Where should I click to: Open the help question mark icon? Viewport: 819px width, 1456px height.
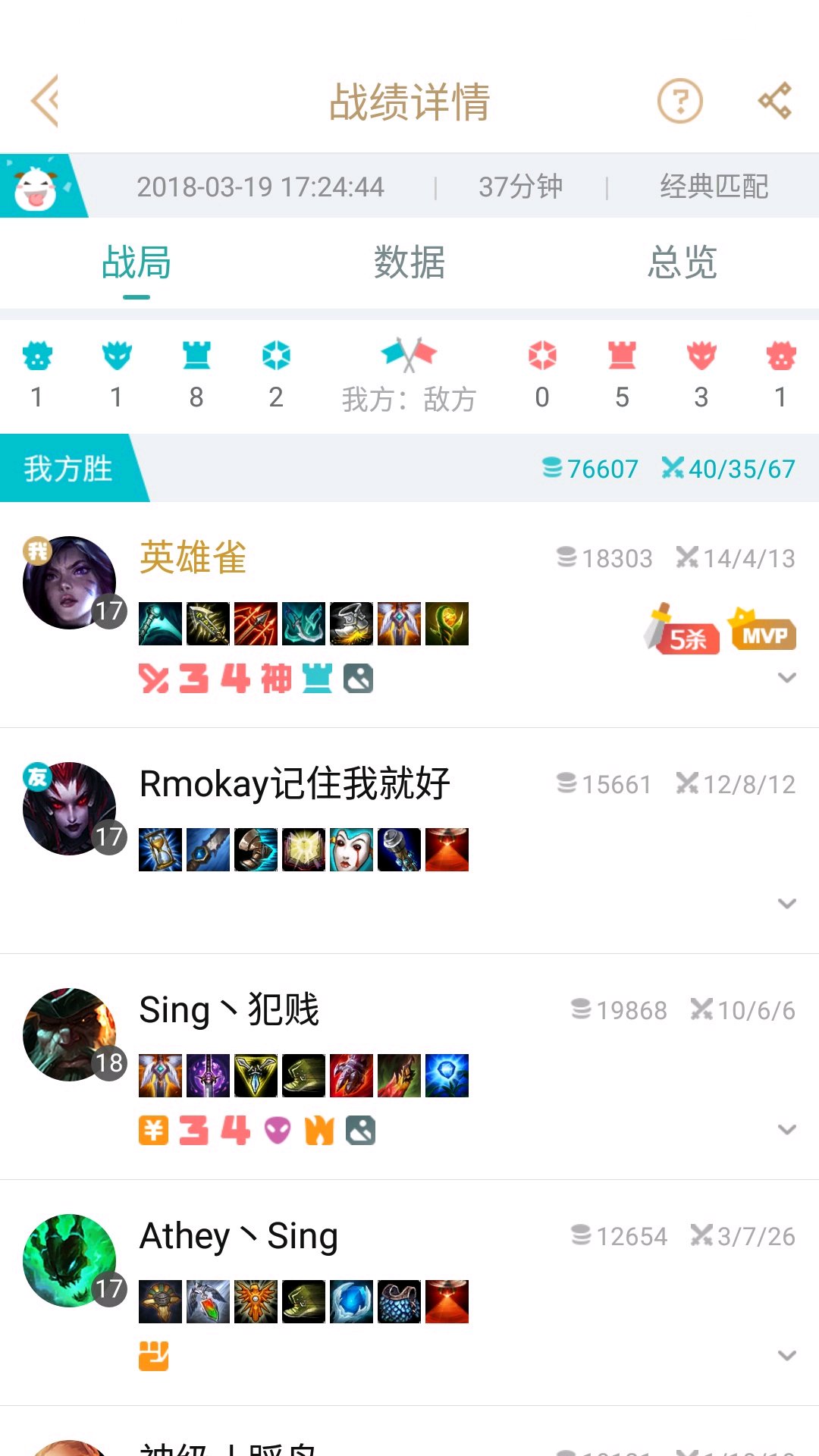[x=679, y=101]
